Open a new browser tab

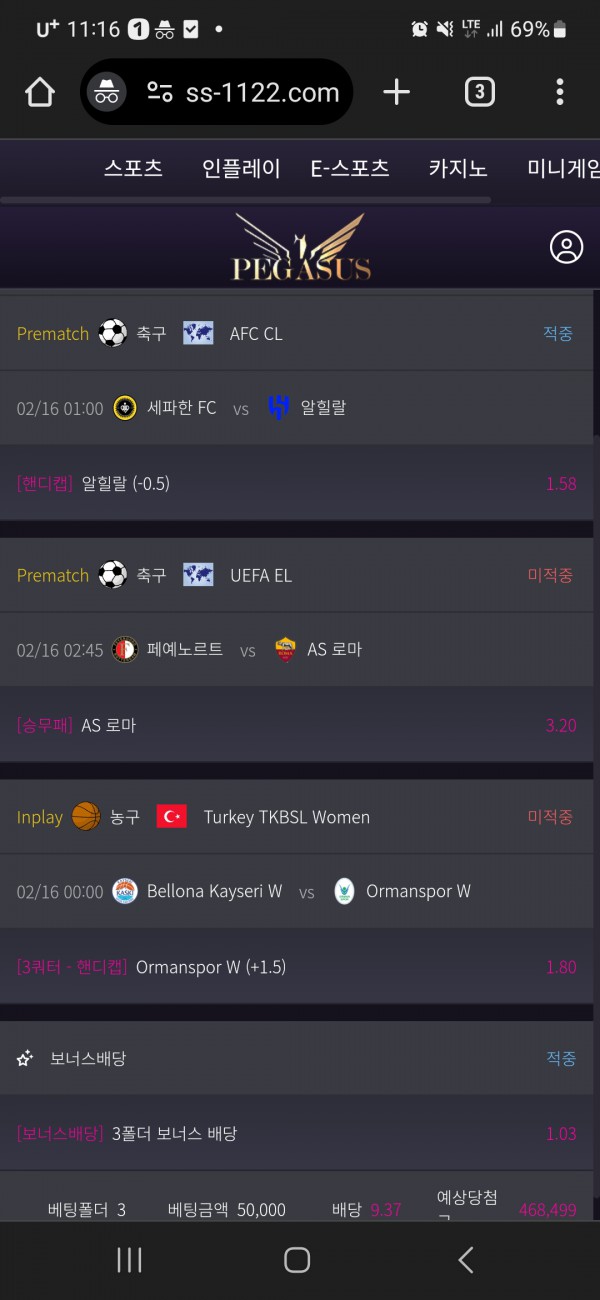397,93
